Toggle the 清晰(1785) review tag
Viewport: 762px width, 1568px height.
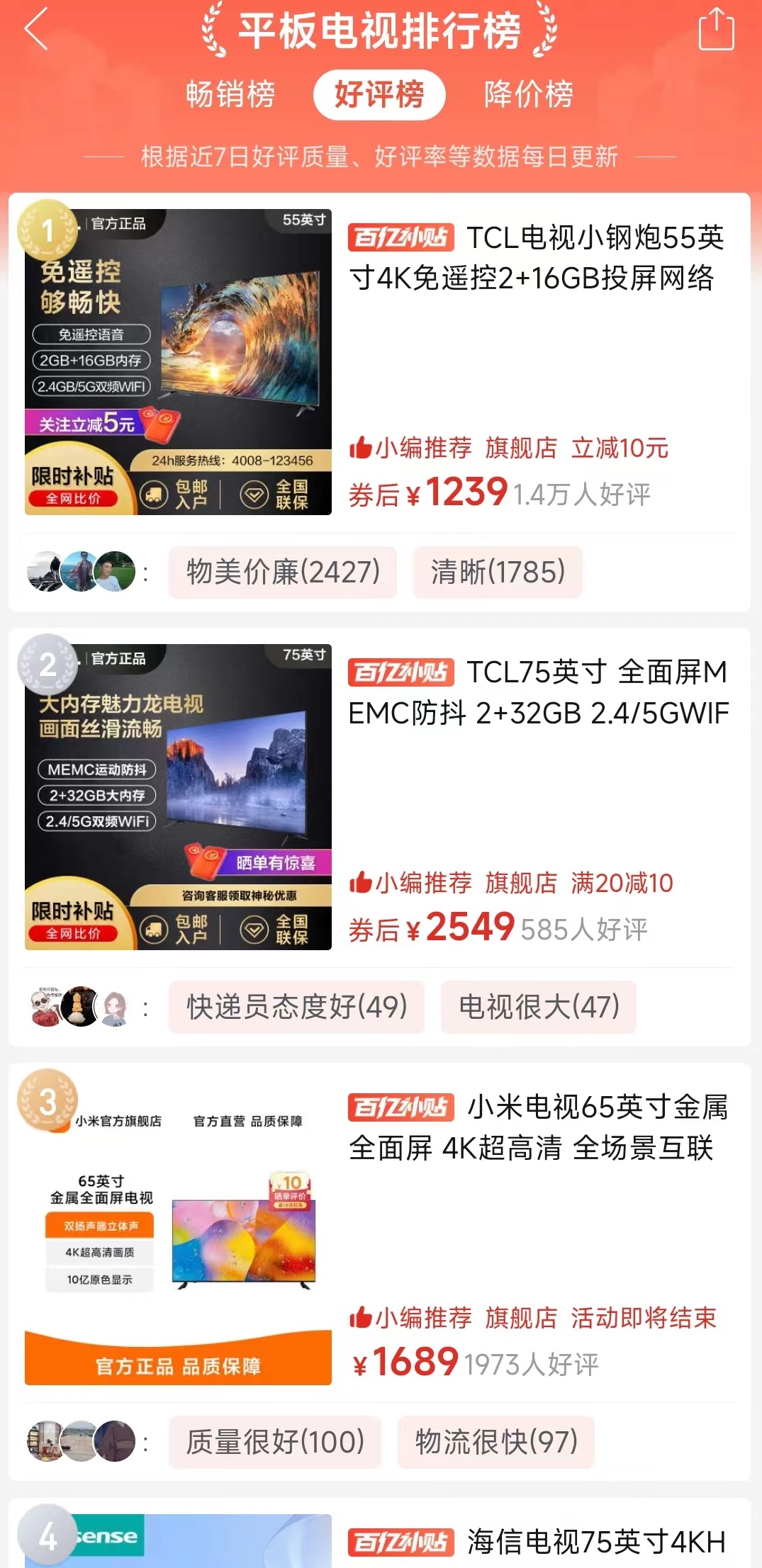[x=498, y=571]
